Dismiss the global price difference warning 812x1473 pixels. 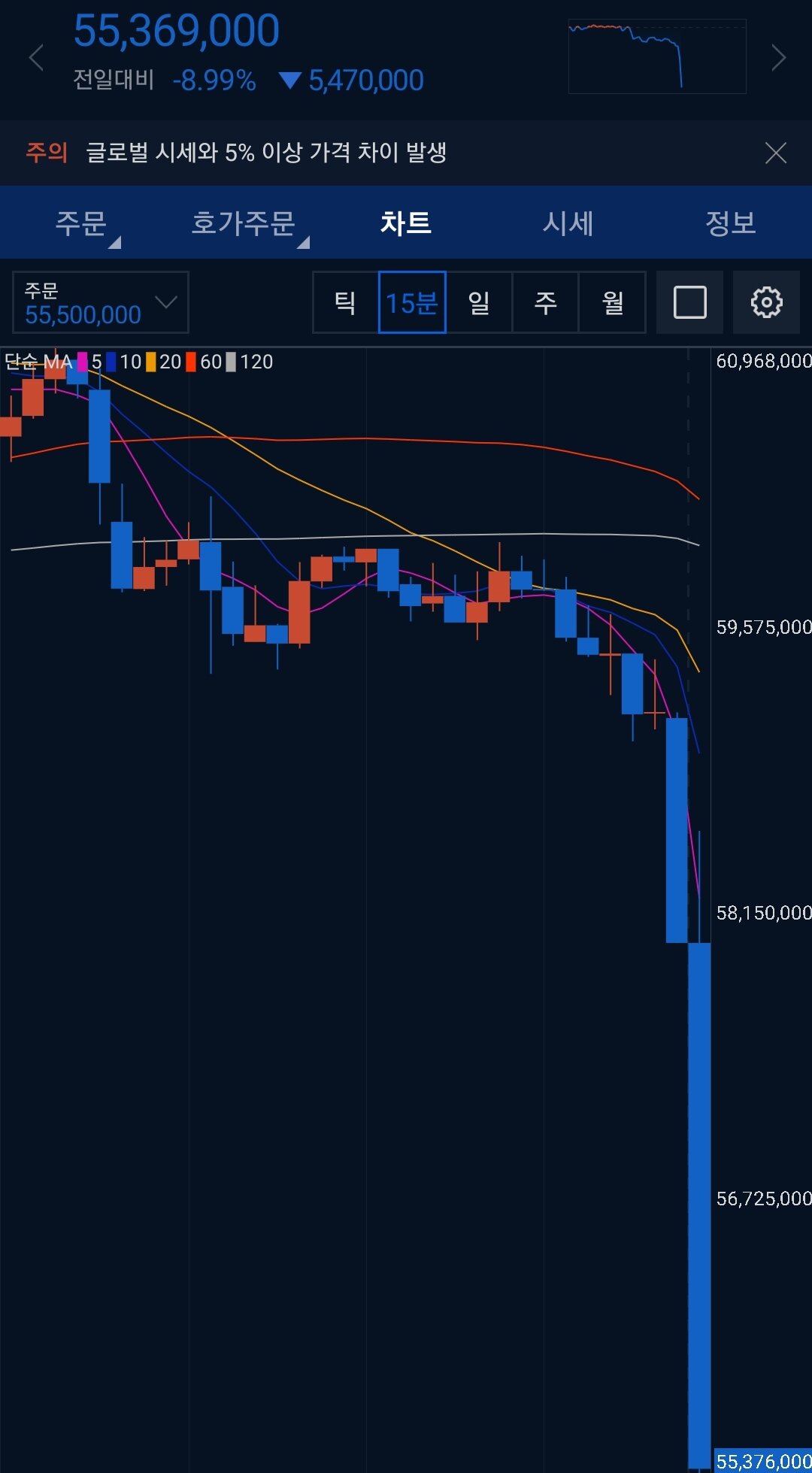pyautogui.click(x=775, y=153)
